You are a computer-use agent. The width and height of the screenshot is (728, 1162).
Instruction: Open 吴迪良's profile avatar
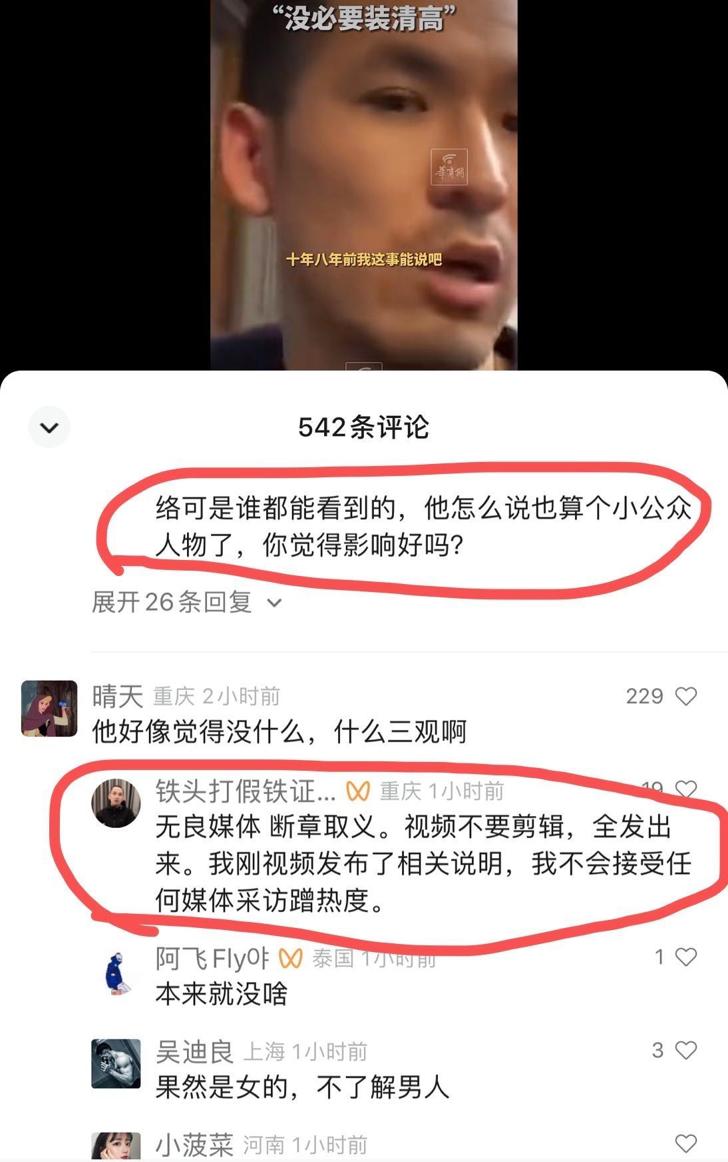point(117,1063)
